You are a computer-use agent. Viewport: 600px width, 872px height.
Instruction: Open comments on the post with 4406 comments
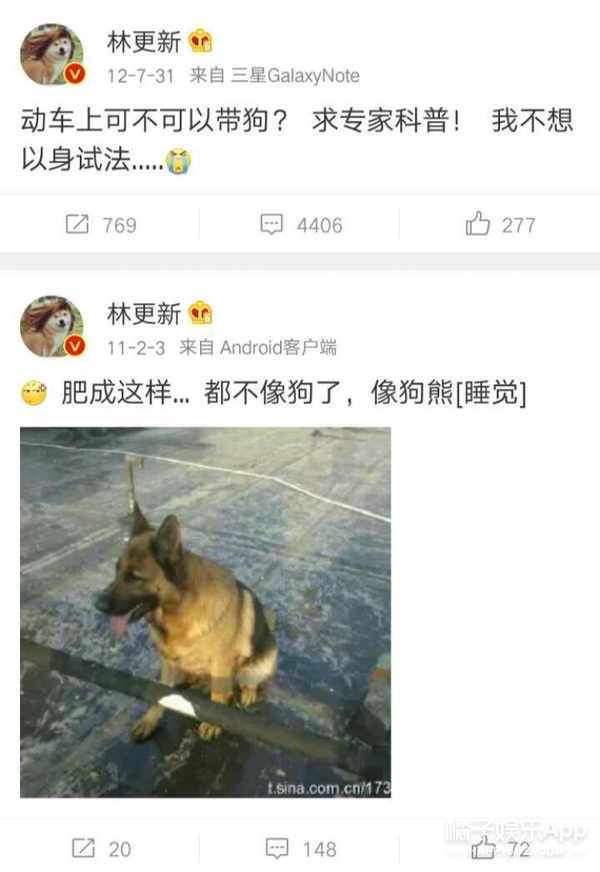click(x=300, y=225)
